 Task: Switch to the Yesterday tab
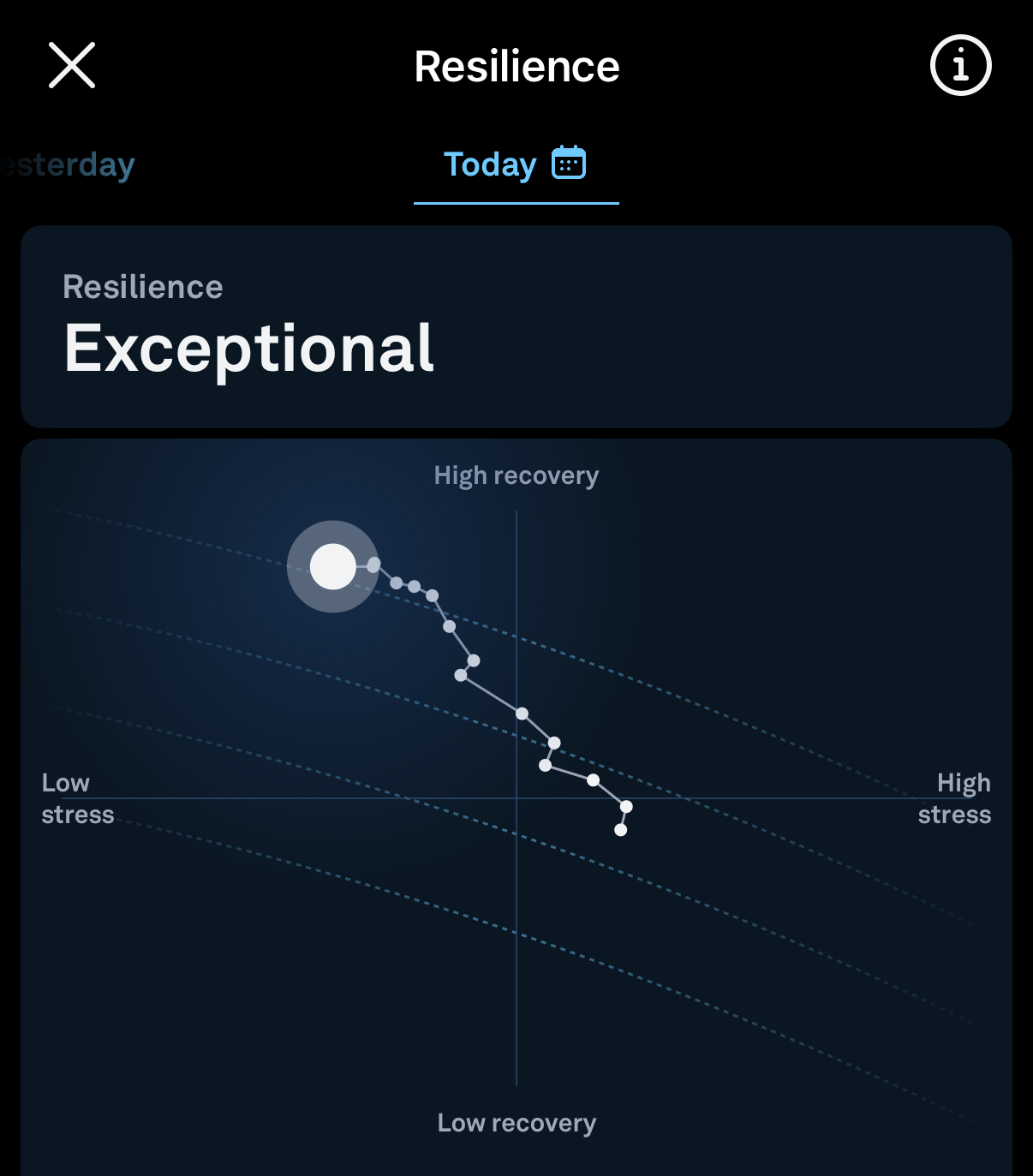pyautogui.click(x=69, y=164)
